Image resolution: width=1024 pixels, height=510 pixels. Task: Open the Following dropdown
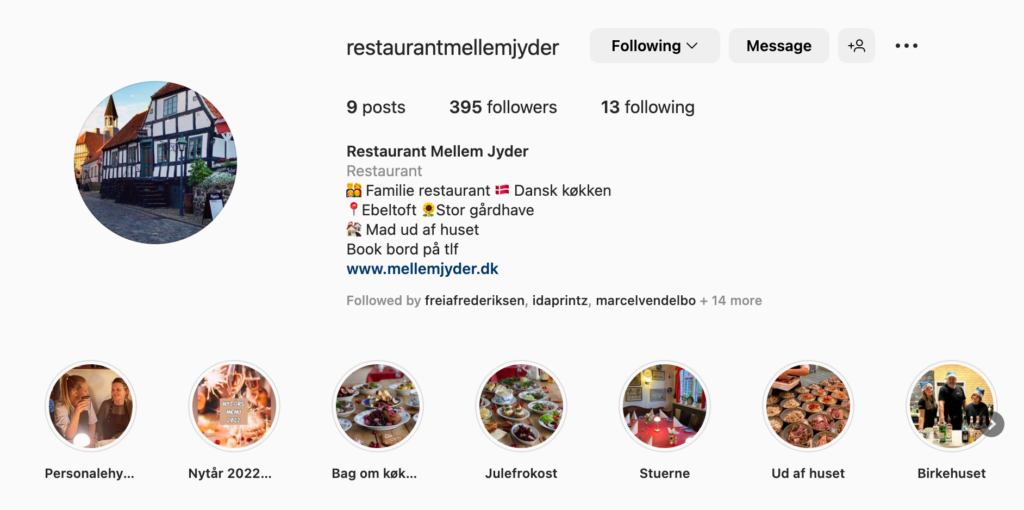pyautogui.click(x=654, y=46)
